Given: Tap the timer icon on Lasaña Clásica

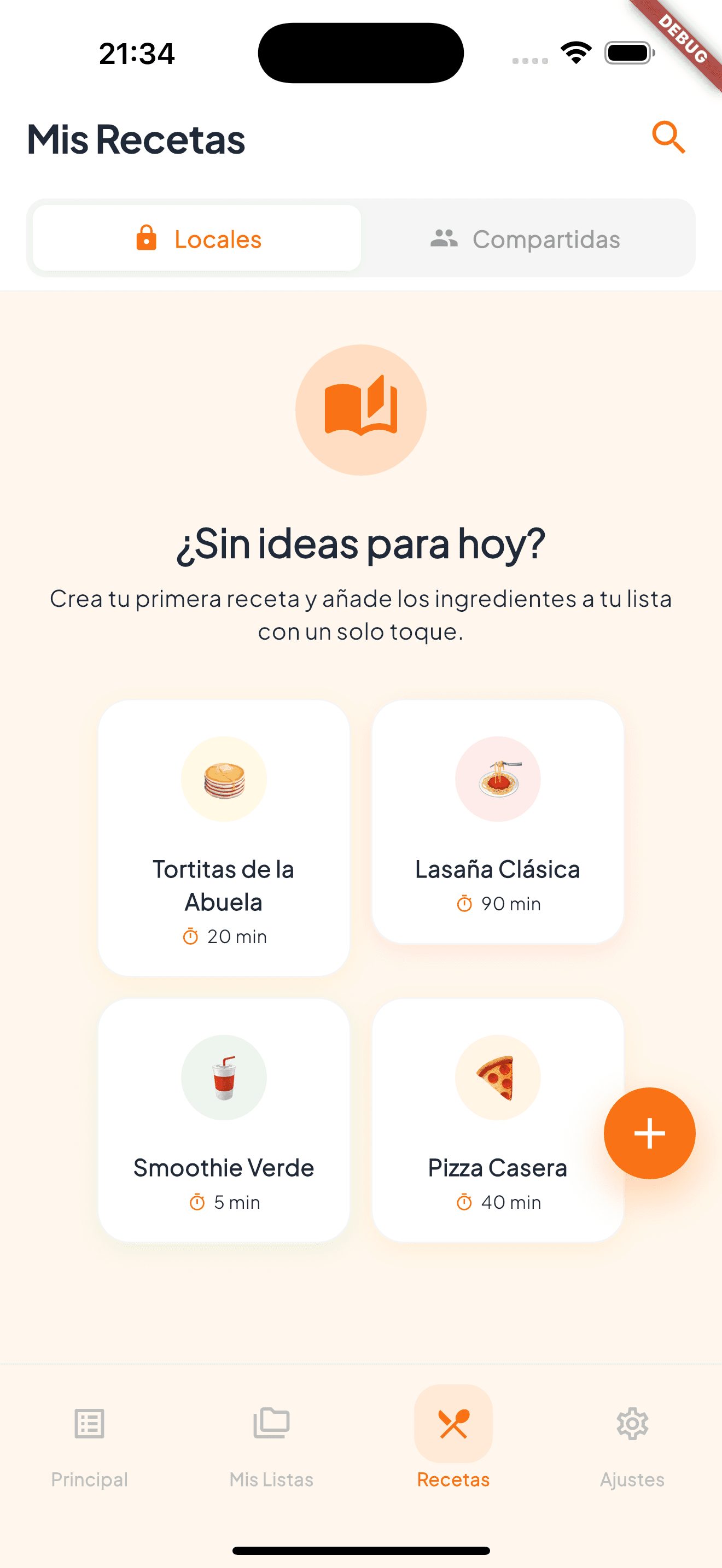Looking at the screenshot, I should coord(465,904).
